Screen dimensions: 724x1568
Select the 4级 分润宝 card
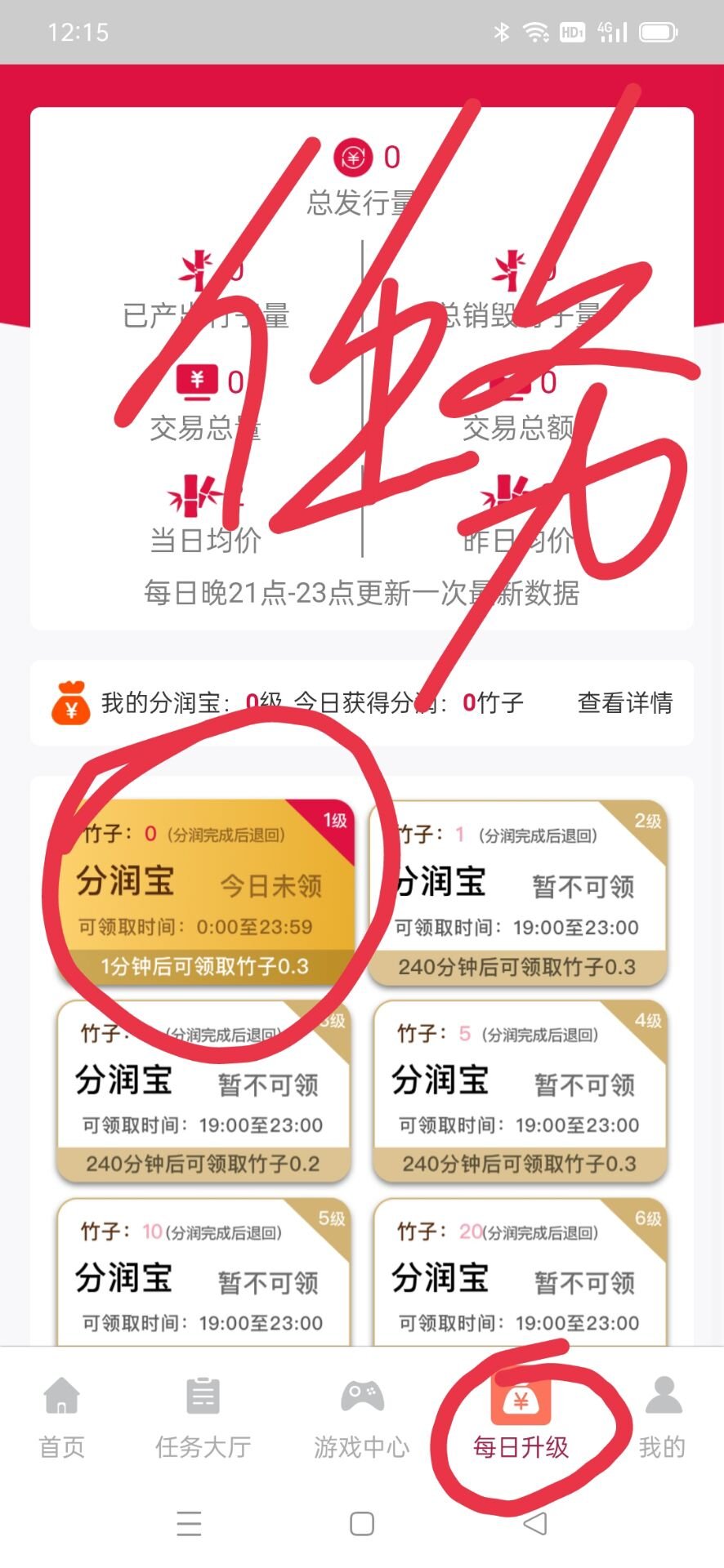coord(519,1090)
